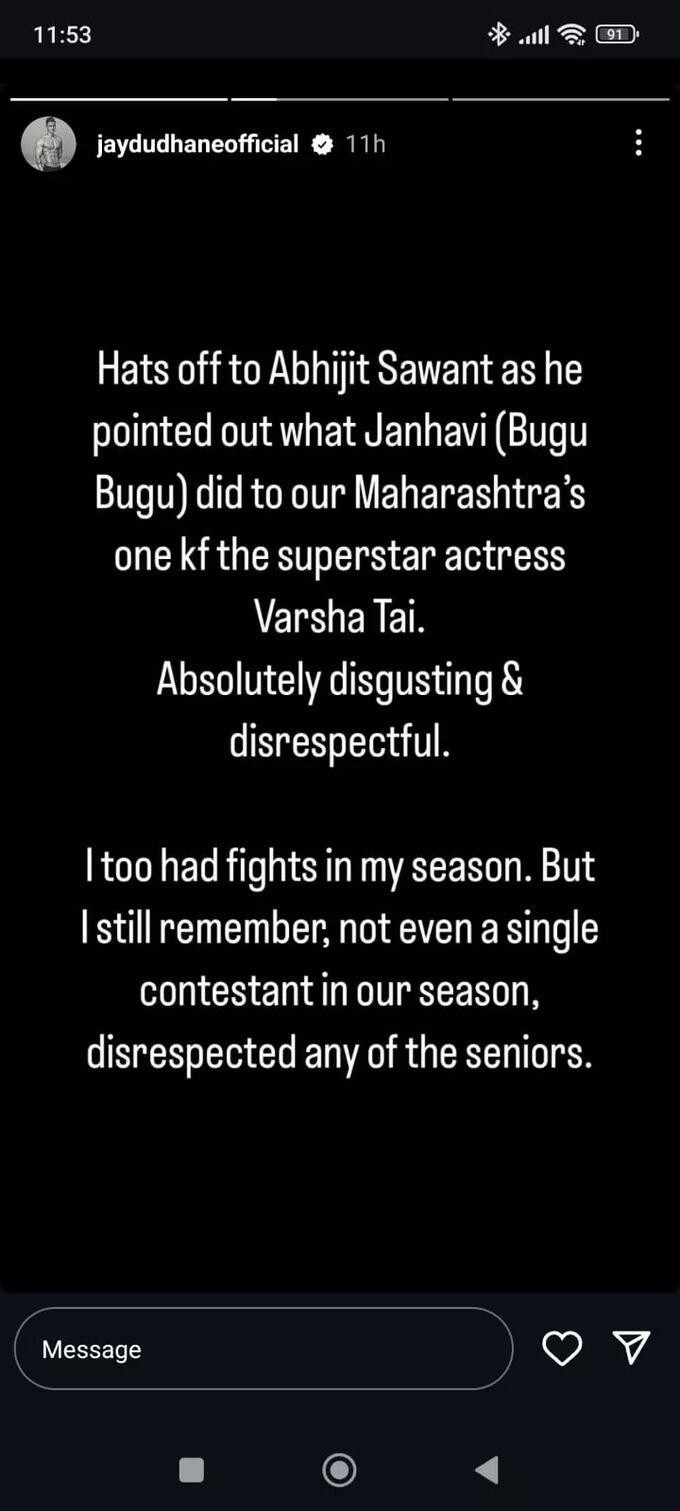Open jaydudhaneofficial's profile picture

[x=48, y=144]
